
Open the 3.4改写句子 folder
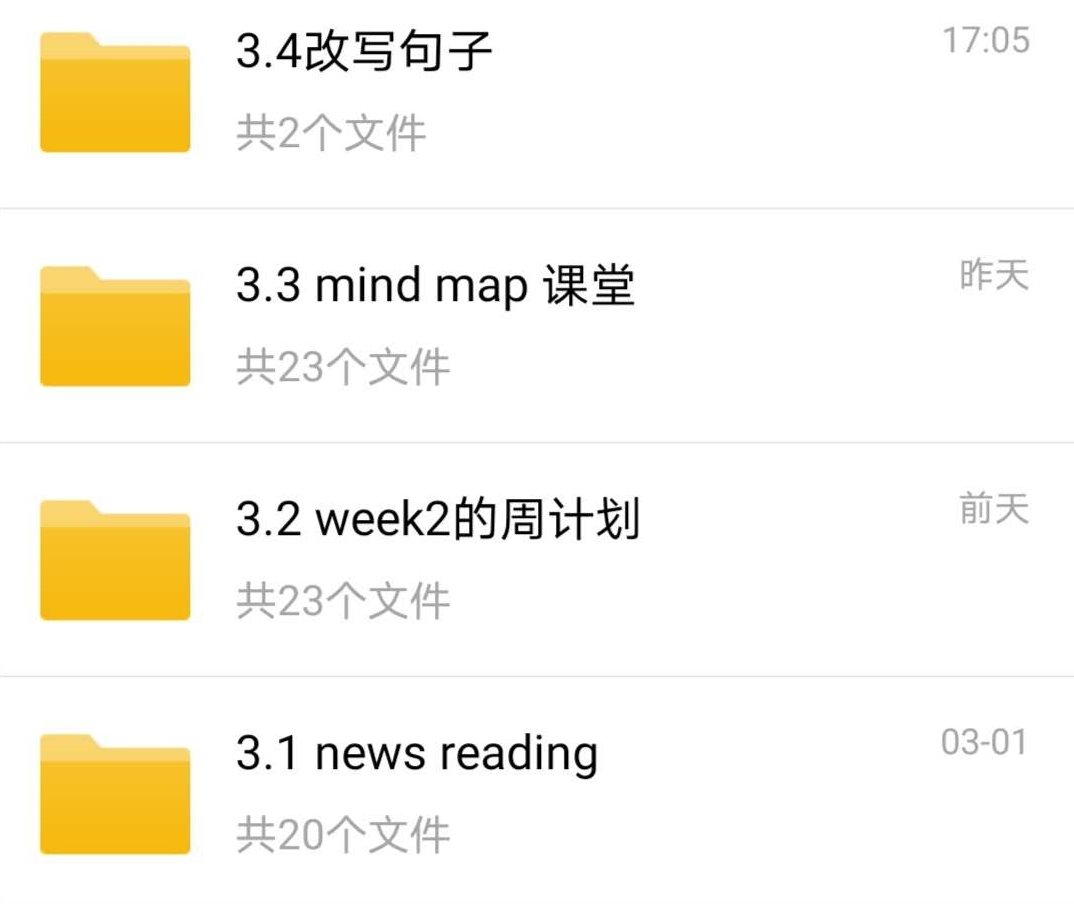point(364,52)
